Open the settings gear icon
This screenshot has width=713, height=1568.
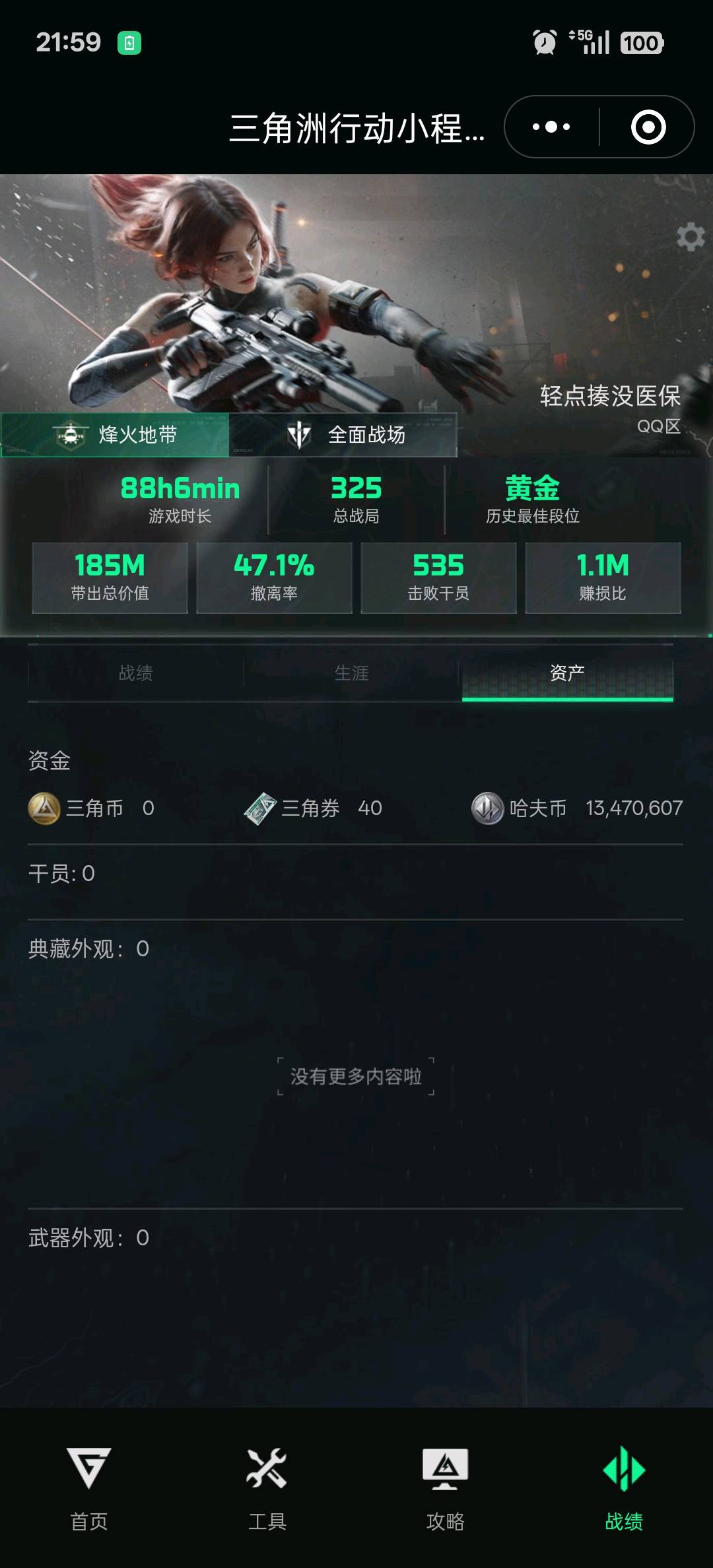[691, 237]
